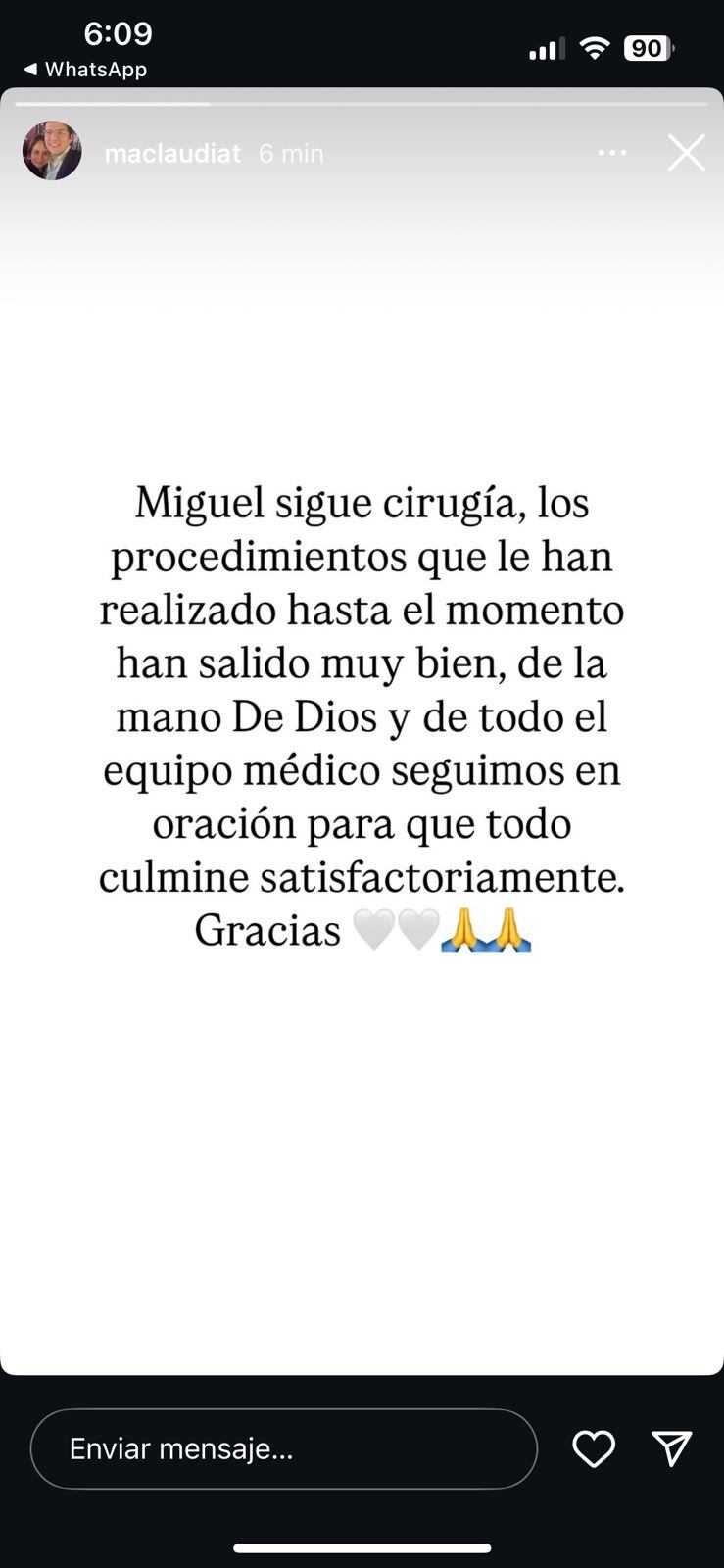Open maclaudiat's profile by tapping the username

click(172, 153)
